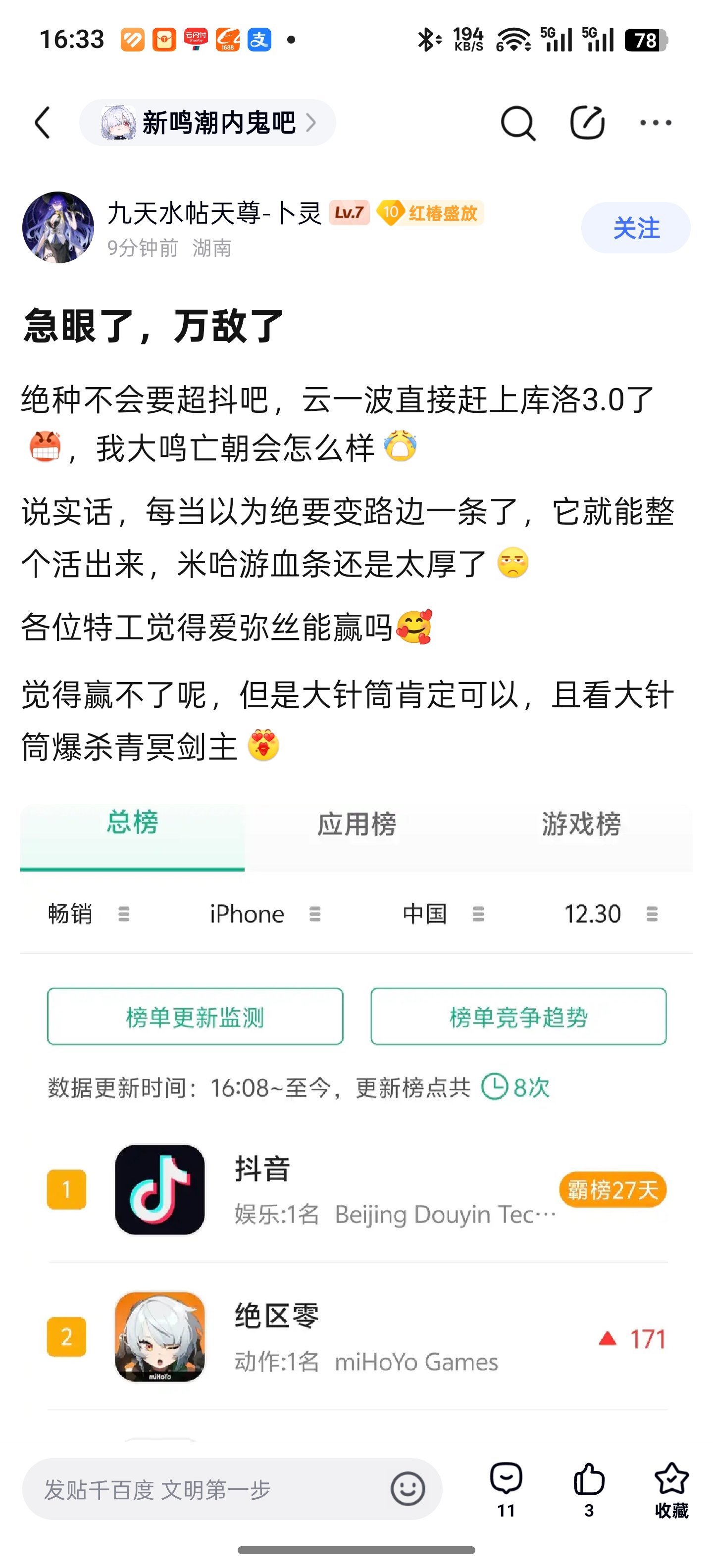Viewport: 713px width, 1568px height.
Task: Open the emoji picker in reply box
Action: click(x=407, y=1489)
